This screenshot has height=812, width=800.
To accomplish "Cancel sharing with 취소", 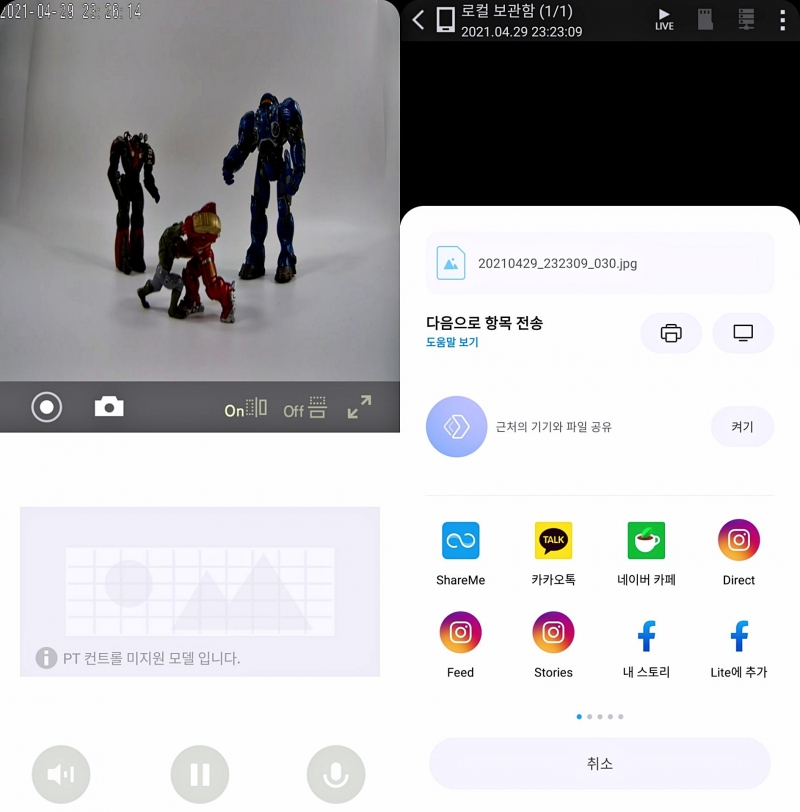I will 600,763.
